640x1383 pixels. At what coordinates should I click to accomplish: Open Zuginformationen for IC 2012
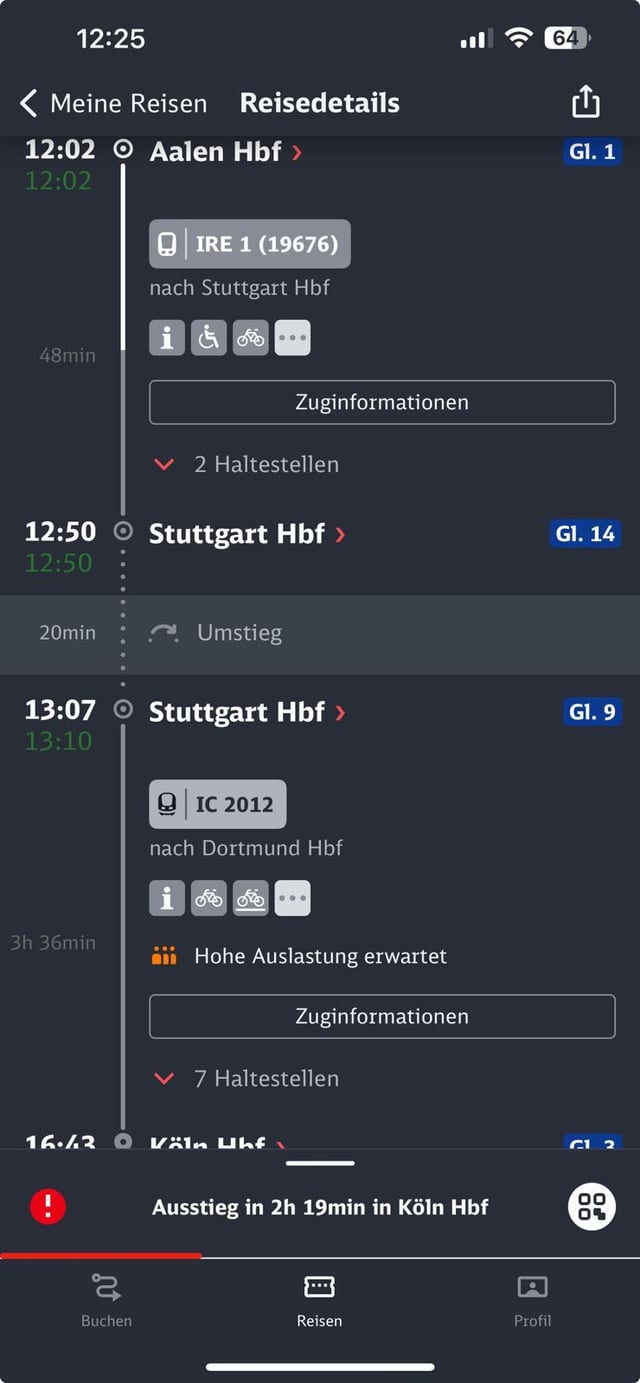(382, 1016)
